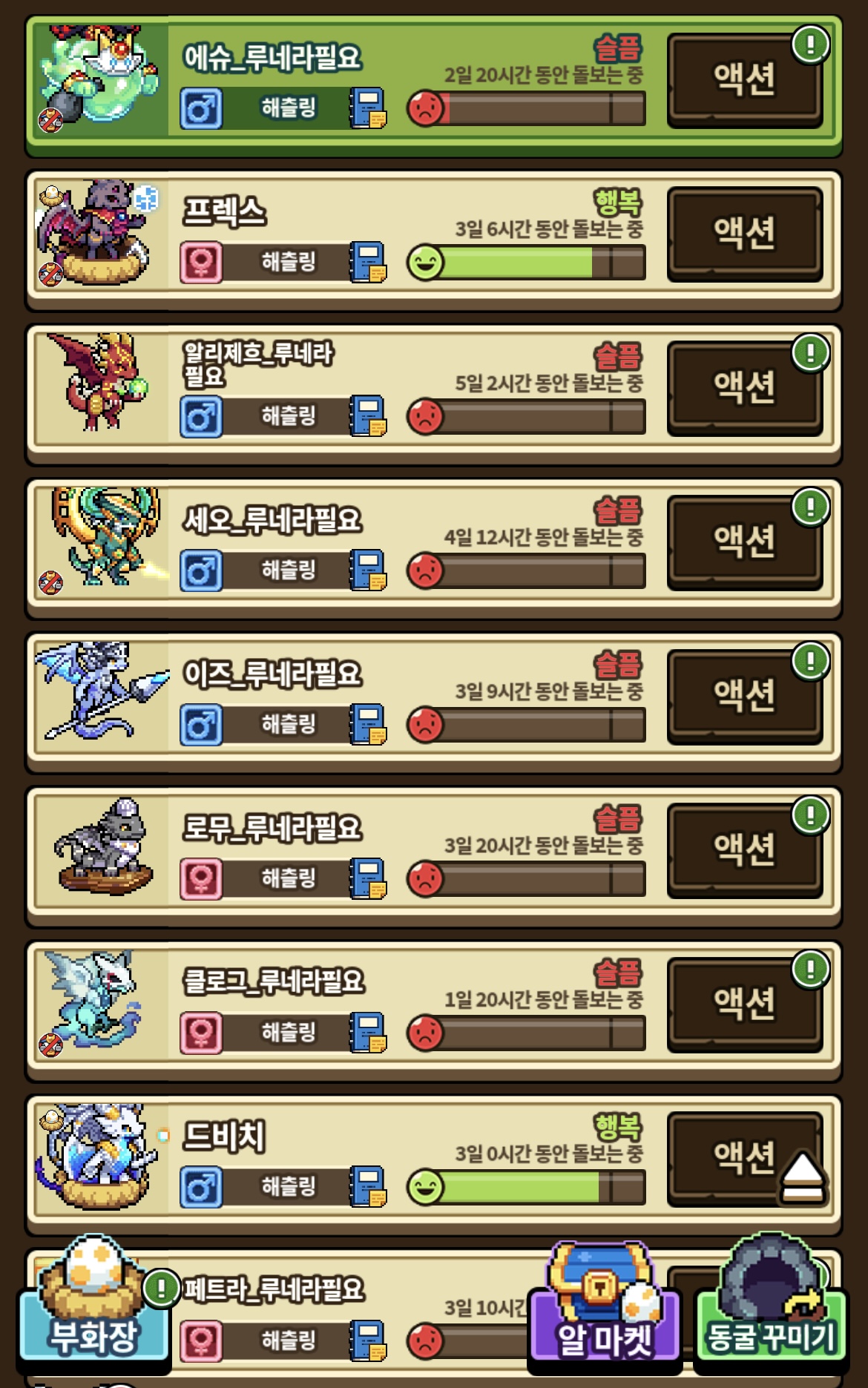Open the notebook icon for 프렉스
Screen dimensions: 868x1388
(x=369, y=262)
